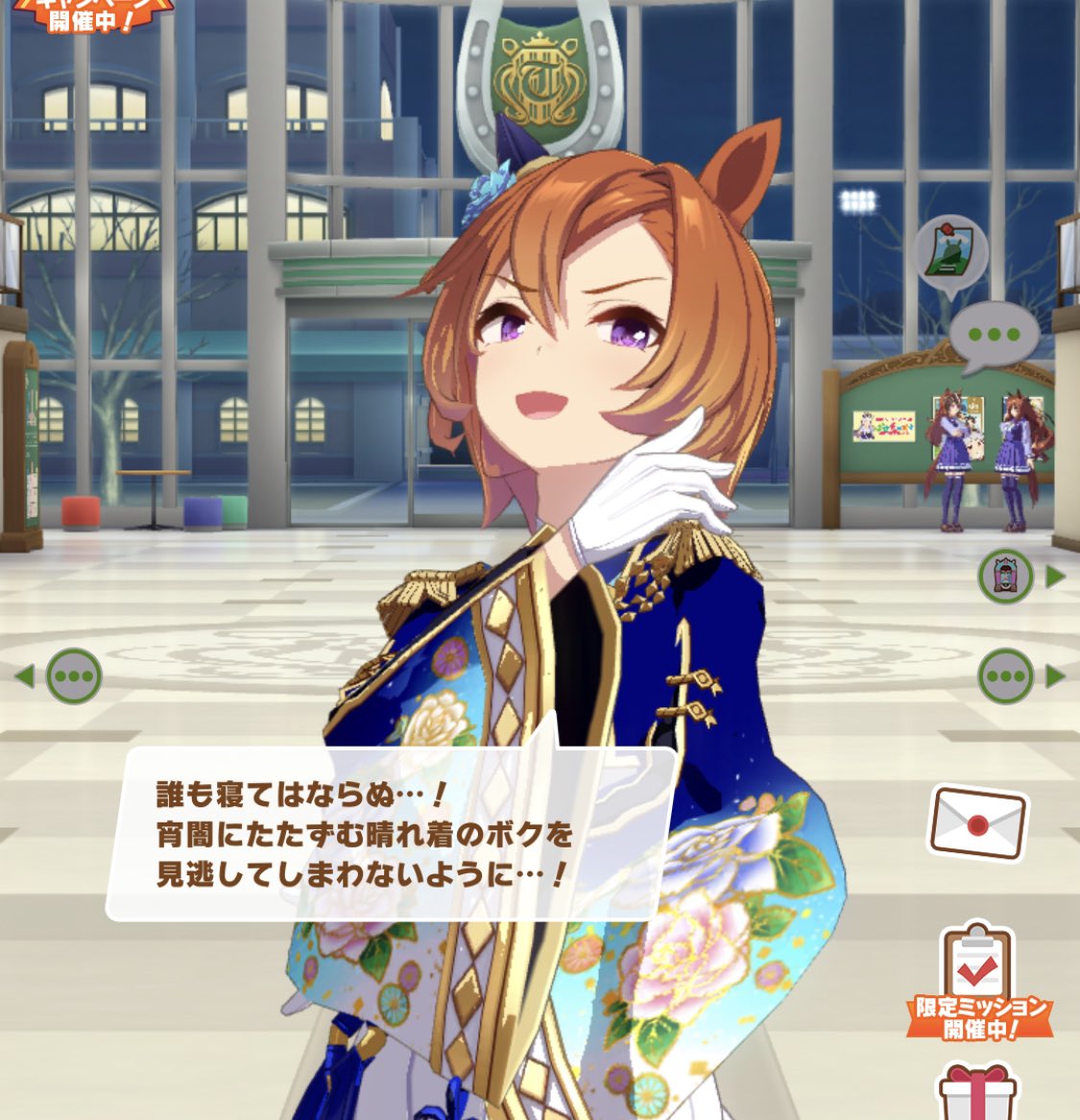1080x1120 pixels.
Task: Open the poster speech bubble icon
Action: coord(950,255)
